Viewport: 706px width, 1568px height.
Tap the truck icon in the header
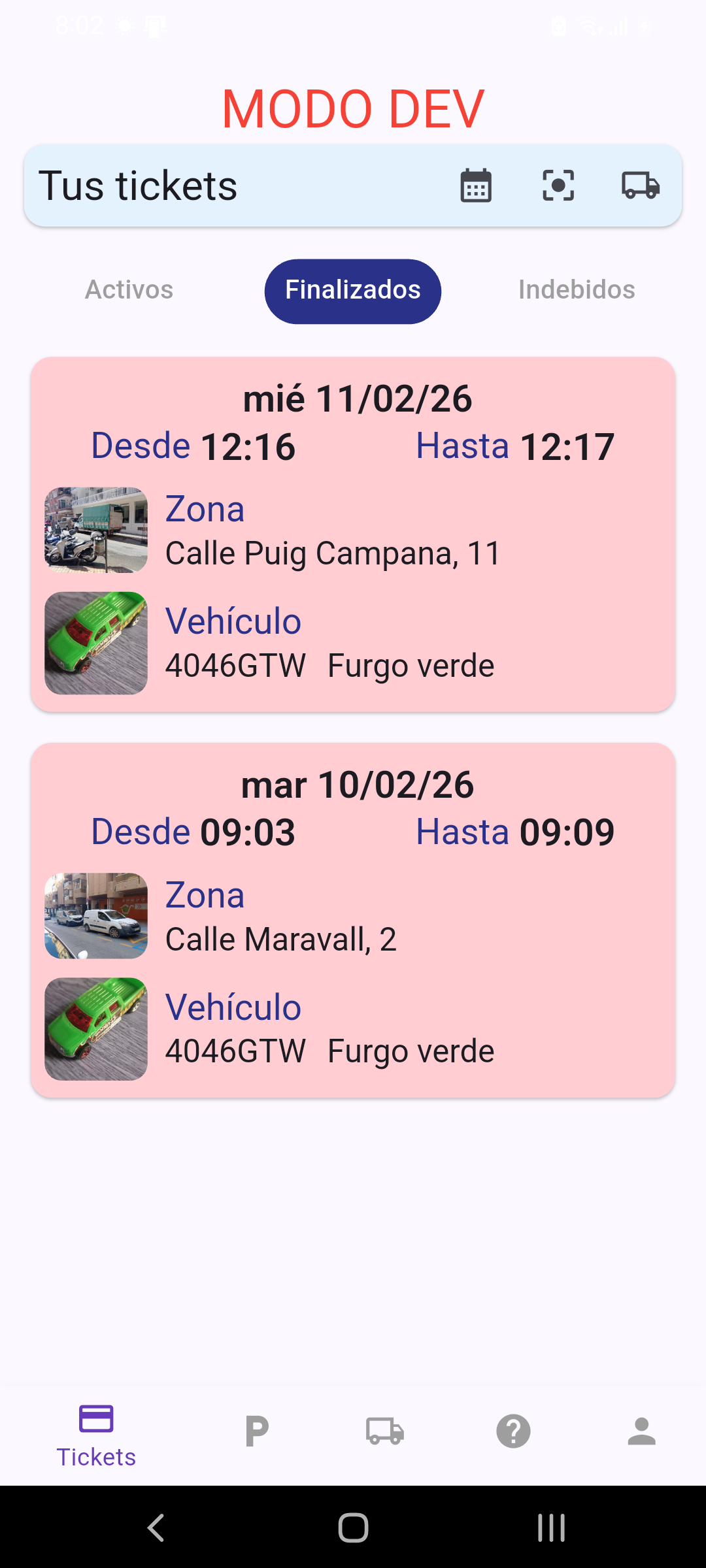pyautogui.click(x=640, y=186)
